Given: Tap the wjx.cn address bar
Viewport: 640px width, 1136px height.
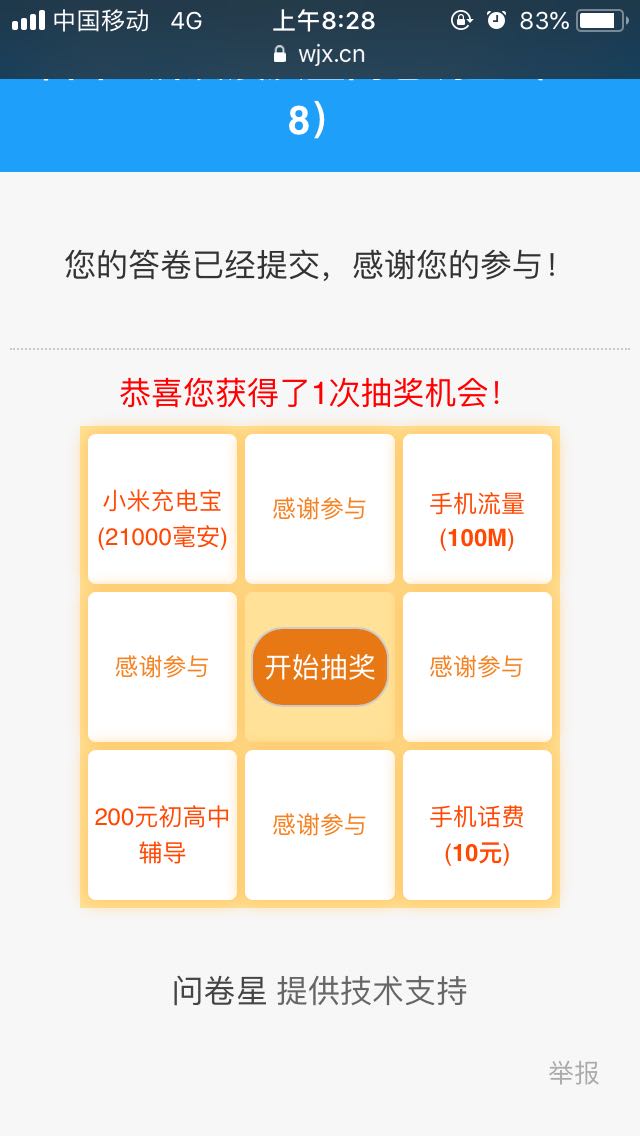Looking at the screenshot, I should pos(320,54).
